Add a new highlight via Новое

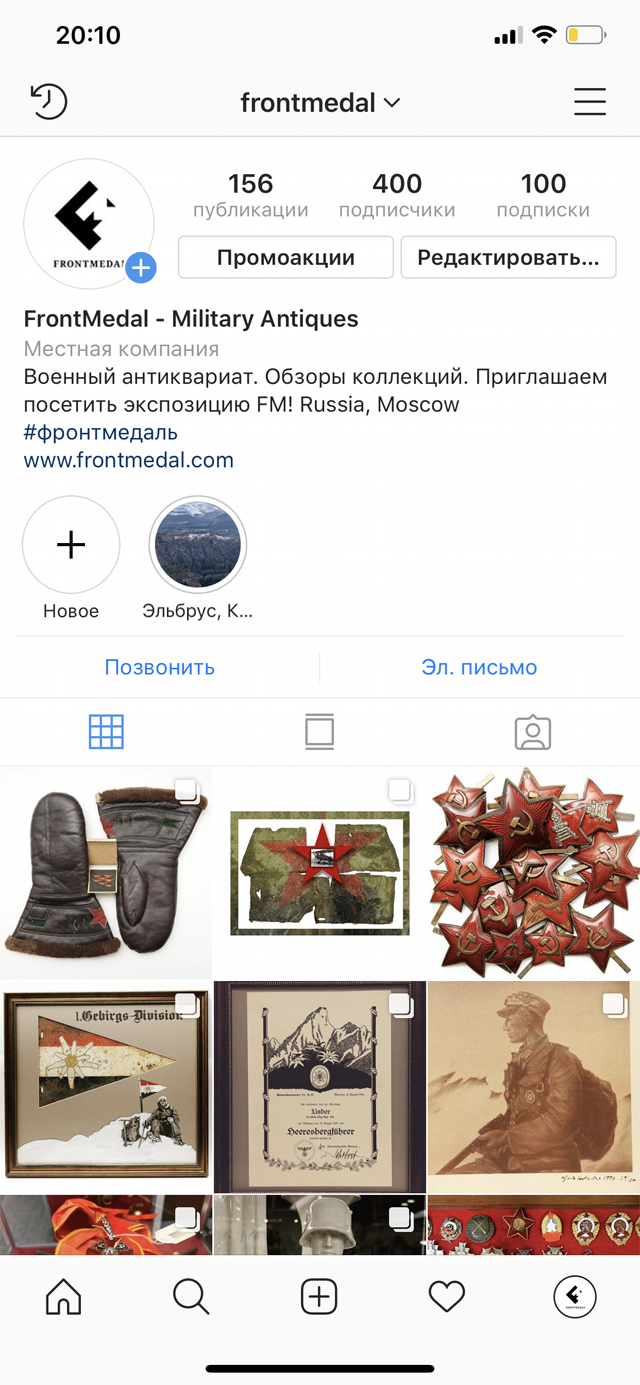(71, 546)
